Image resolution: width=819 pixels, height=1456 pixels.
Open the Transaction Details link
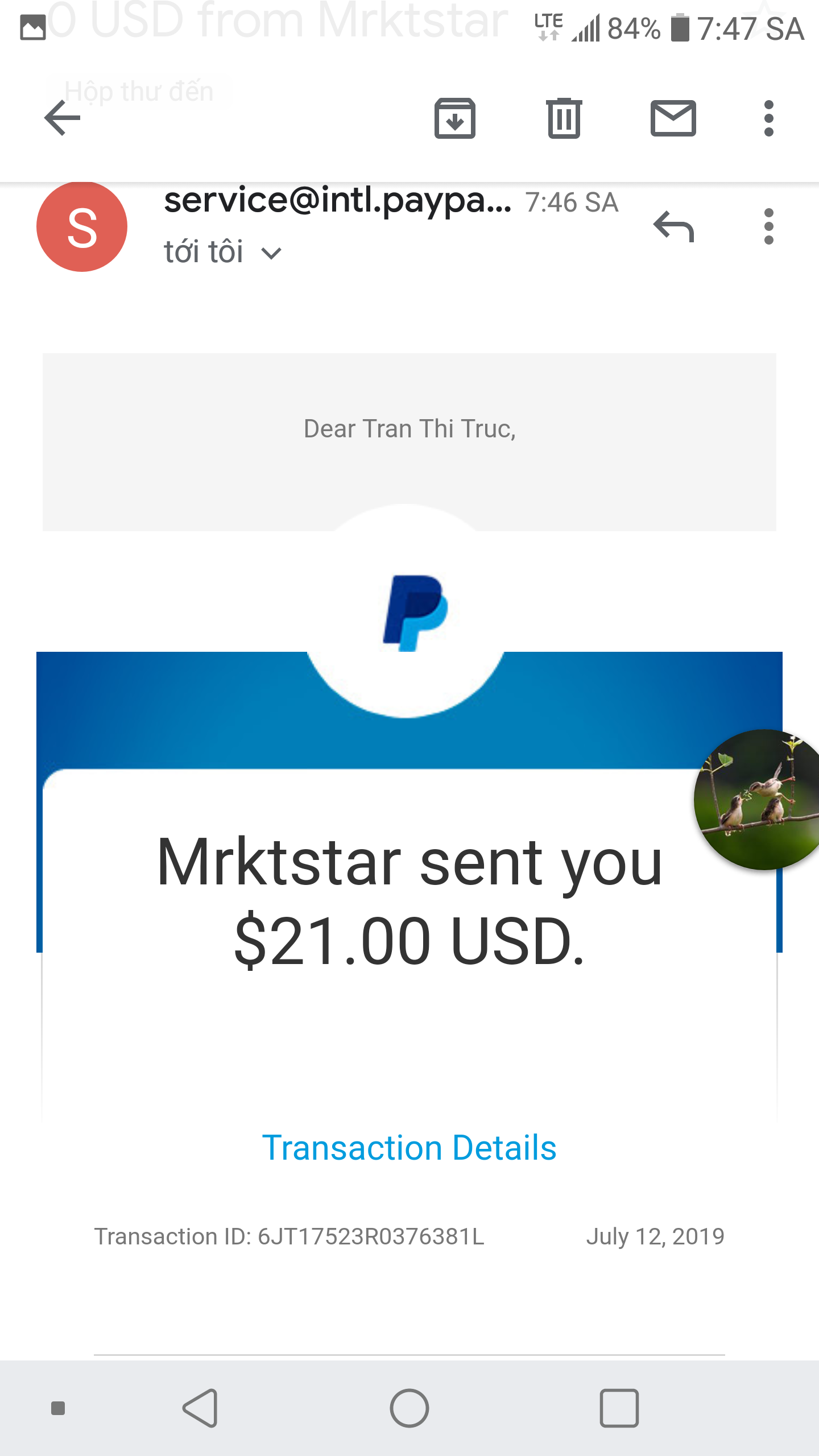coord(409,1148)
